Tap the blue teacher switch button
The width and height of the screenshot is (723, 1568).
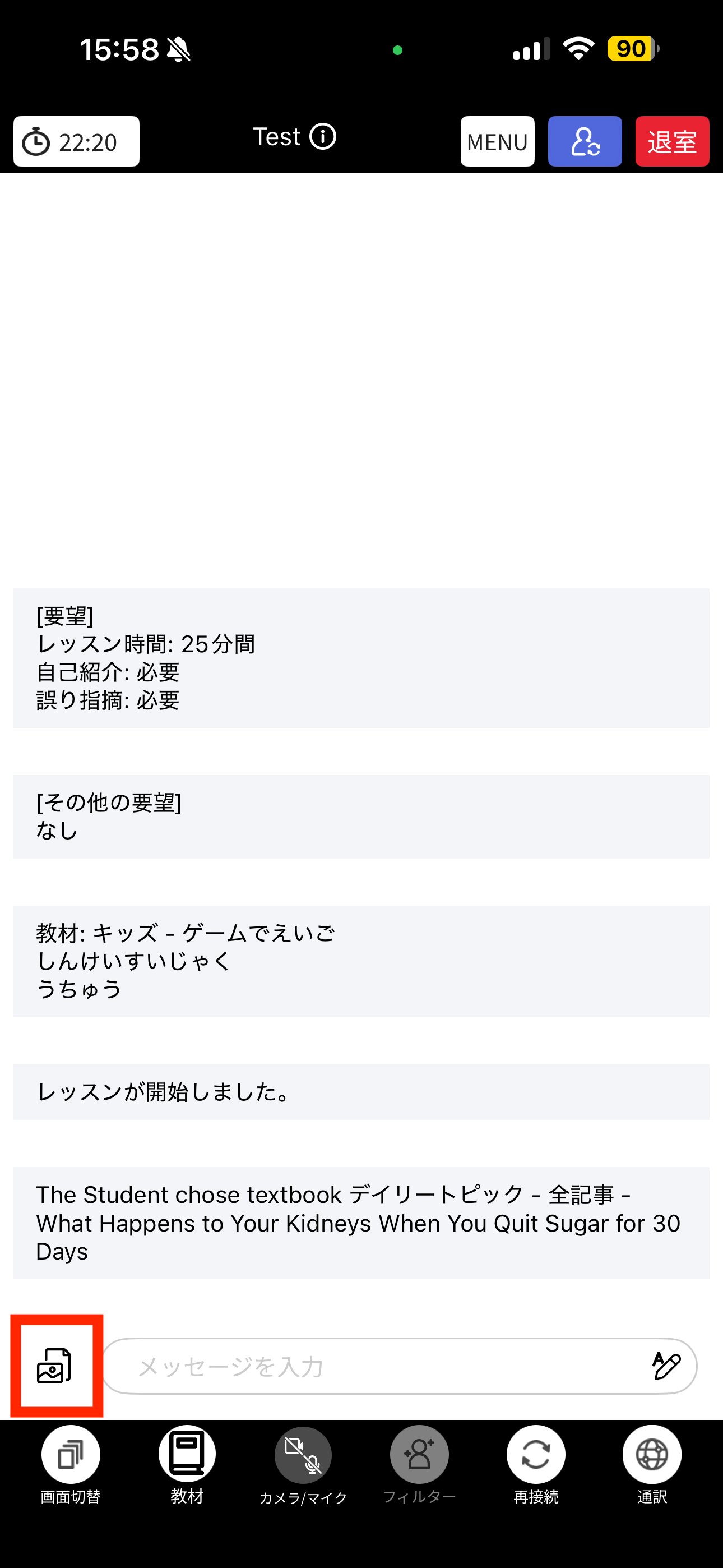coord(584,141)
